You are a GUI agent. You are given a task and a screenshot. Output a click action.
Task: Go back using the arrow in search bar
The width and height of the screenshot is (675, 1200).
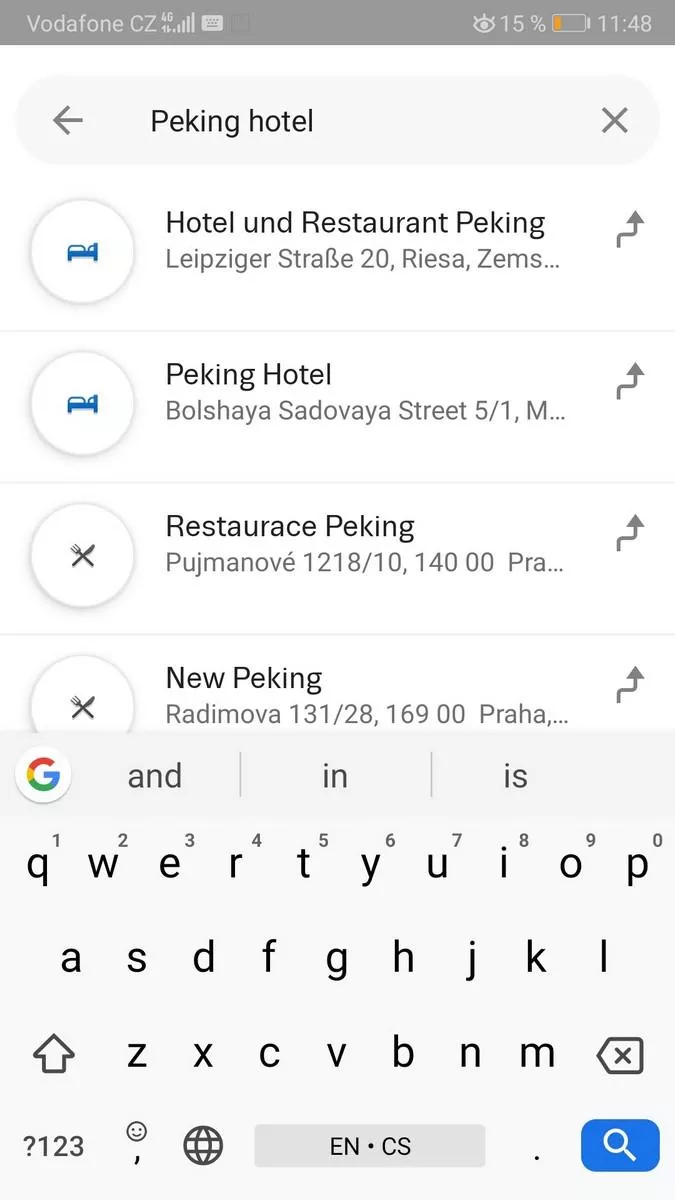[68, 121]
